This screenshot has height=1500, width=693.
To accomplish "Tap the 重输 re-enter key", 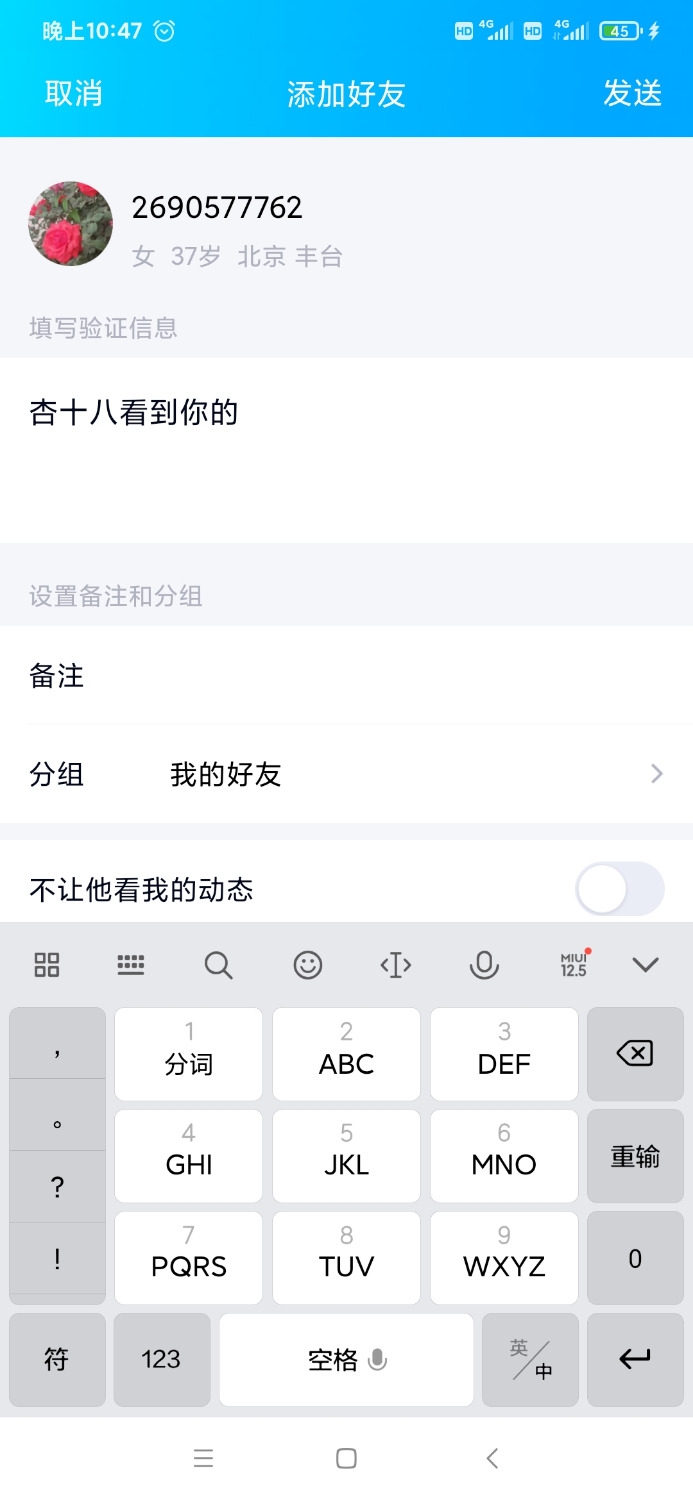I will [x=635, y=1157].
